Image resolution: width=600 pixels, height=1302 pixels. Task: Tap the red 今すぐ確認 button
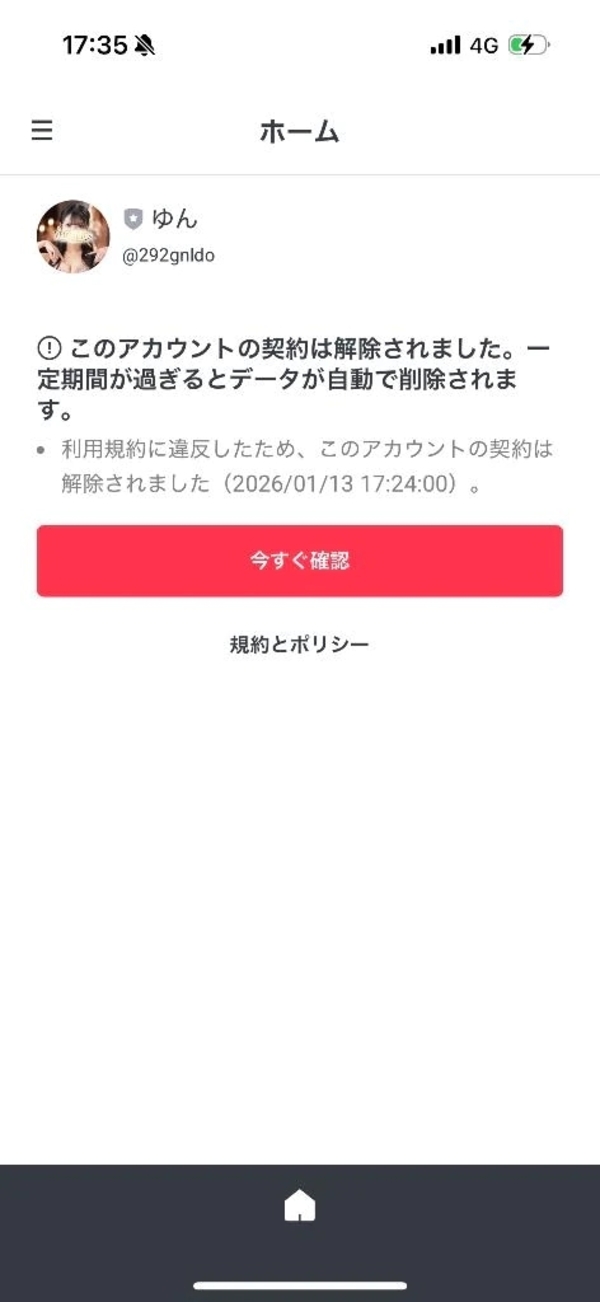pos(300,561)
